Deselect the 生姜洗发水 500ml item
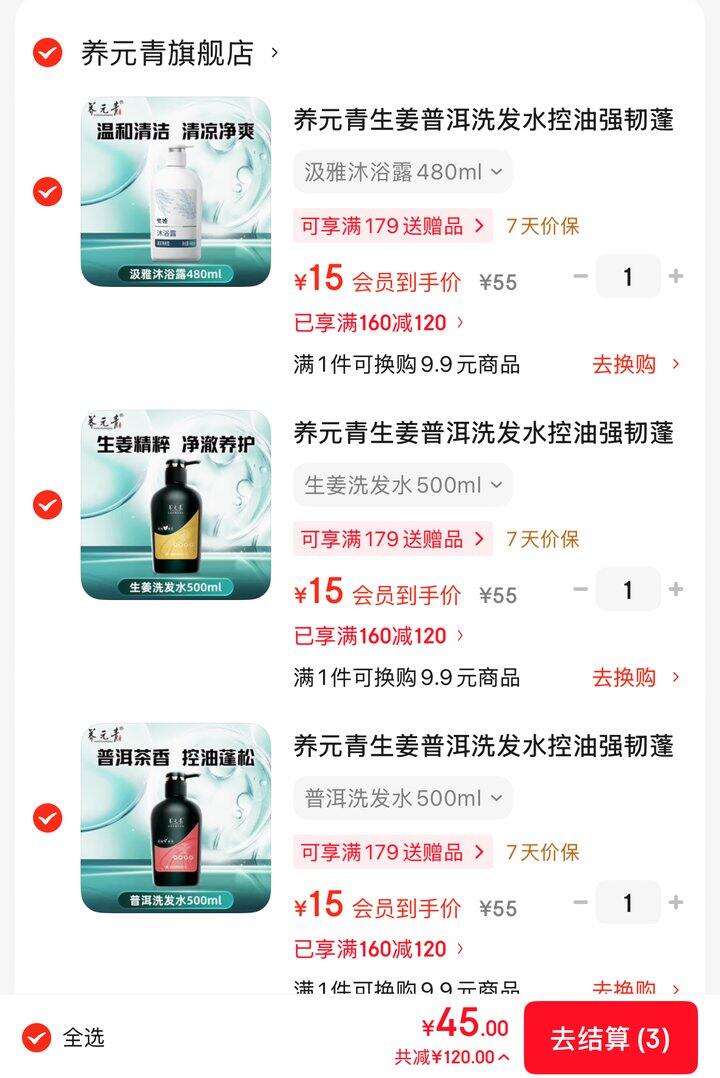Image resolution: width=720 pixels, height=1078 pixels. pos(47,505)
